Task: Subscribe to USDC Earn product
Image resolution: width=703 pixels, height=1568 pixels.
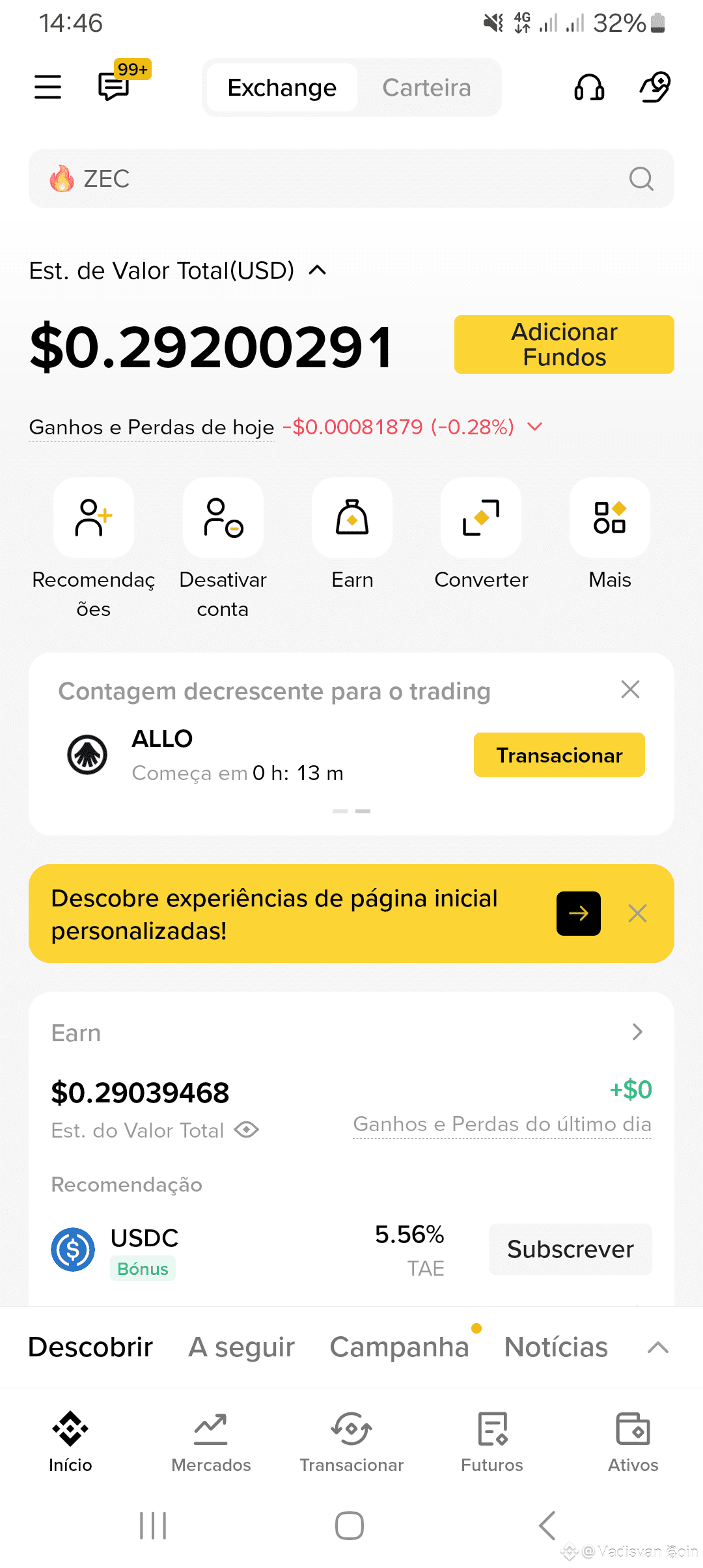Action: [x=570, y=1249]
